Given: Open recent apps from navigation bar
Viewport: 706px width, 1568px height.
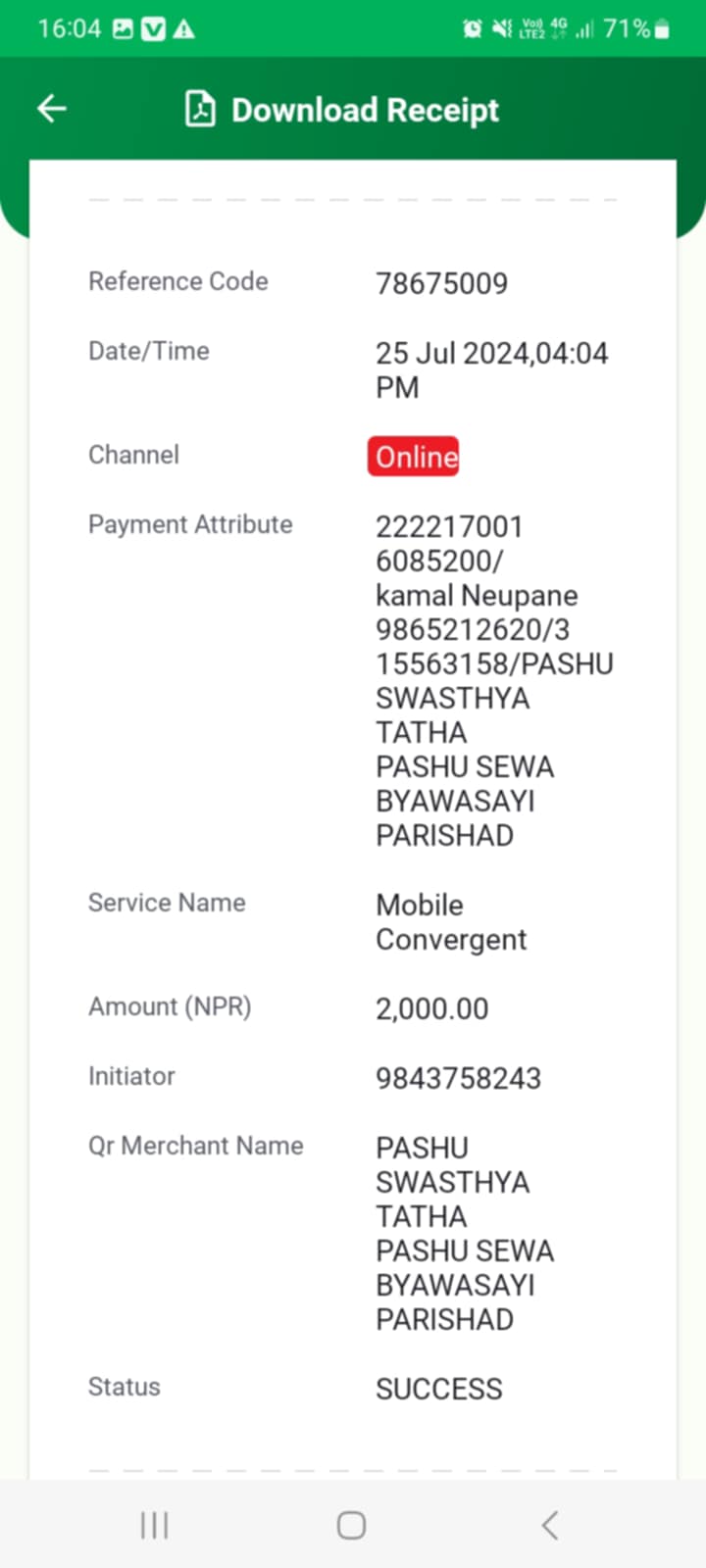Looking at the screenshot, I should (x=155, y=1525).
